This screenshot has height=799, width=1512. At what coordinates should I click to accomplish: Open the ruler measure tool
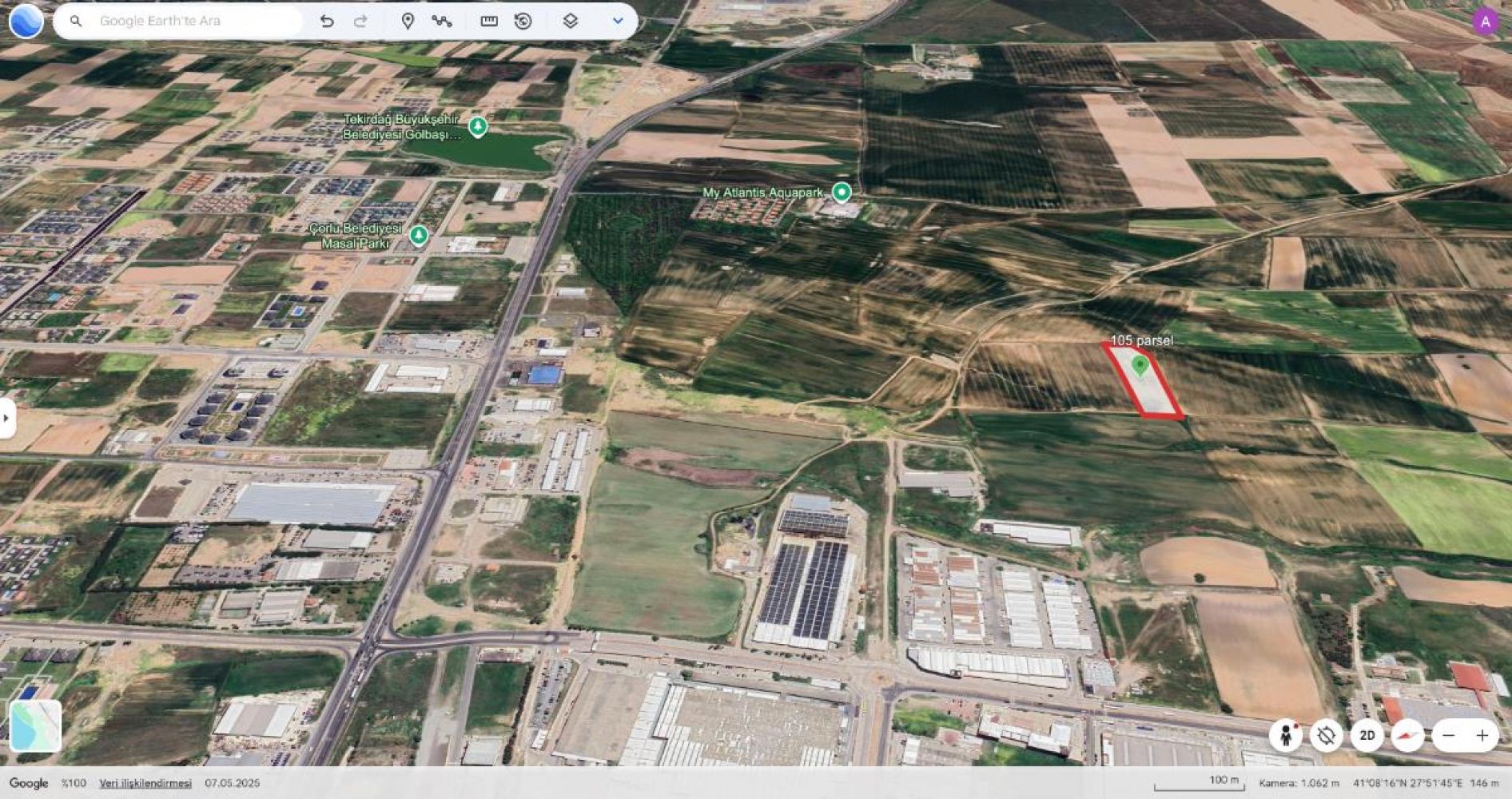click(489, 21)
